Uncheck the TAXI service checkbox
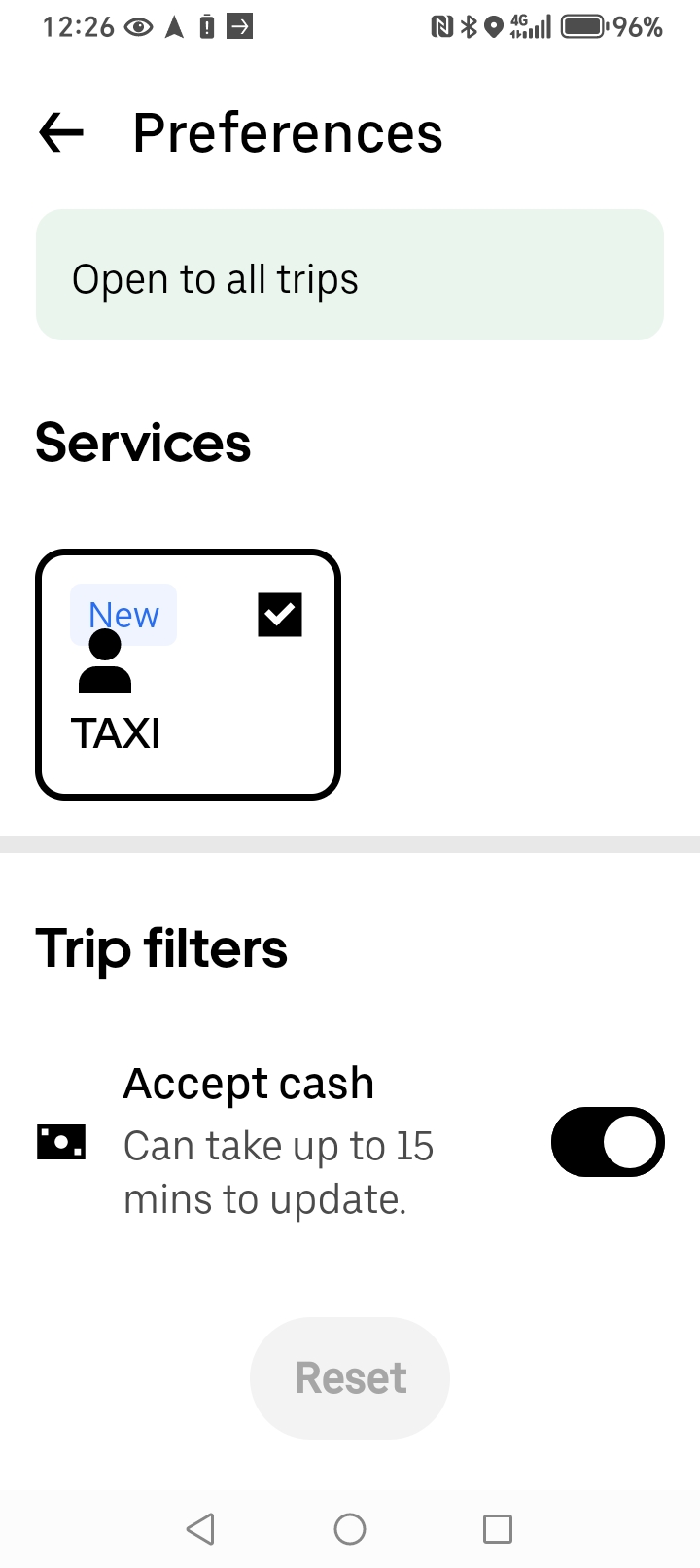The image size is (700, 1568). click(x=280, y=615)
